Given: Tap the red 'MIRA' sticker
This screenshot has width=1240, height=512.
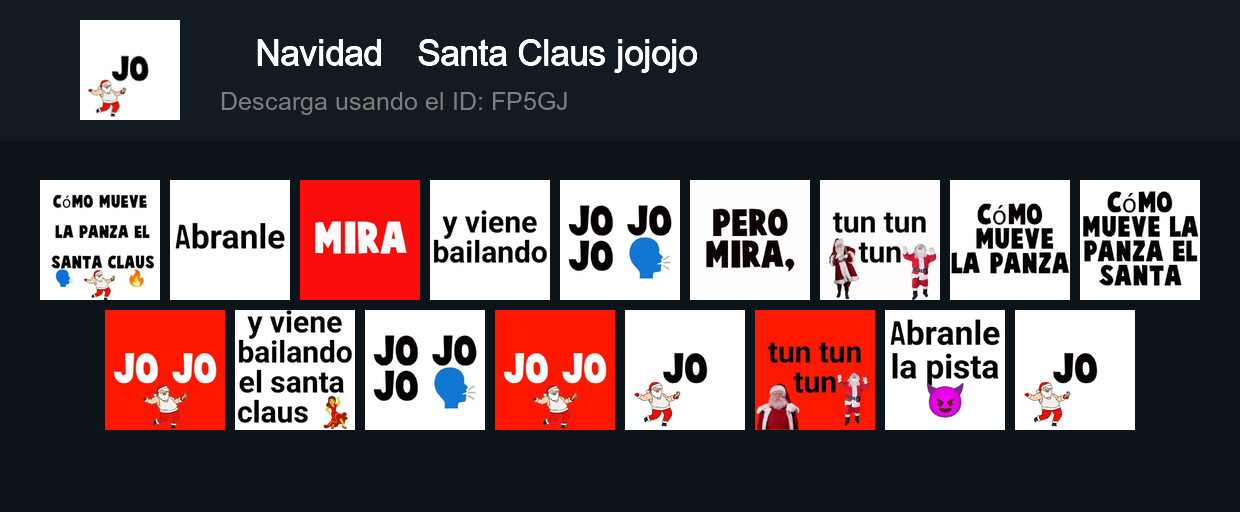Looking at the screenshot, I should click(x=360, y=240).
